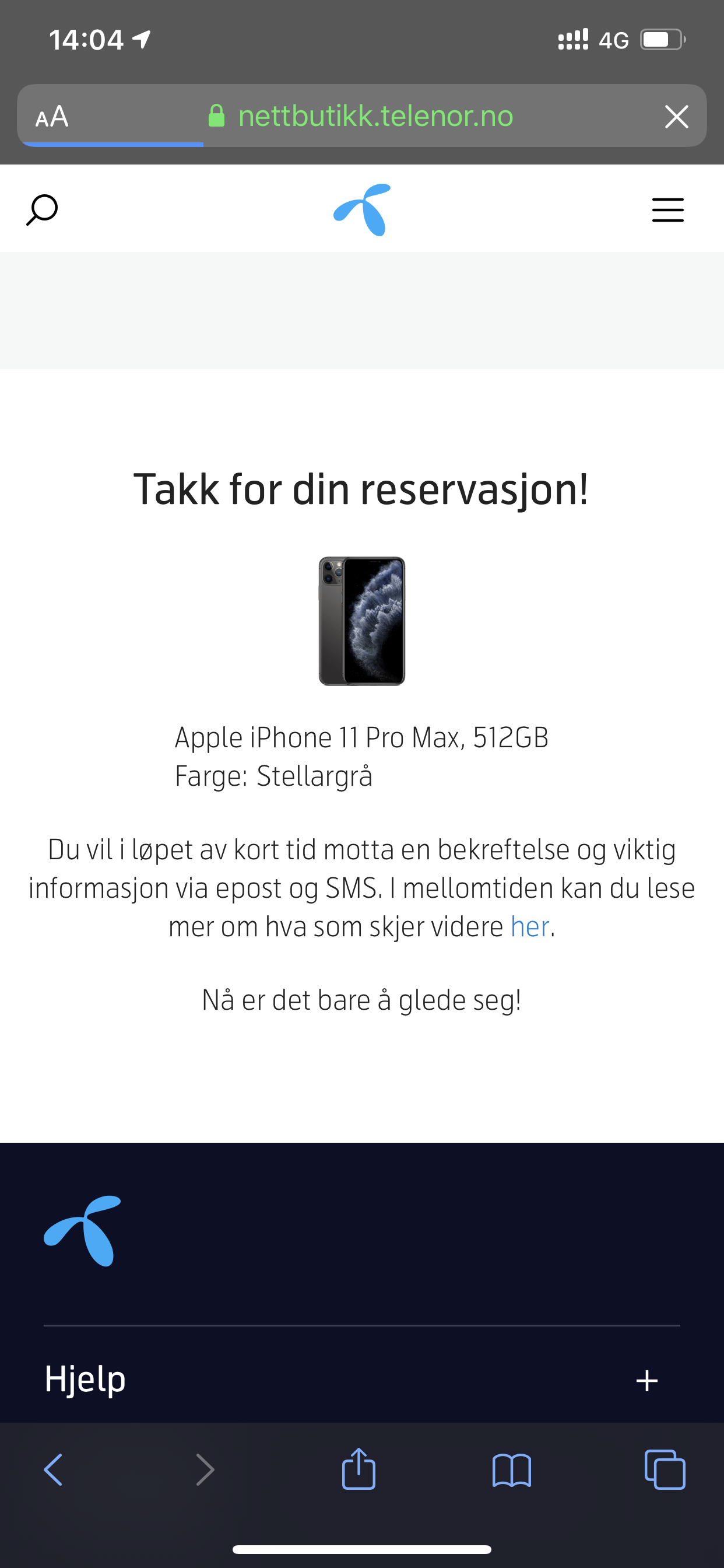Open the search magnifier icon

(42, 210)
